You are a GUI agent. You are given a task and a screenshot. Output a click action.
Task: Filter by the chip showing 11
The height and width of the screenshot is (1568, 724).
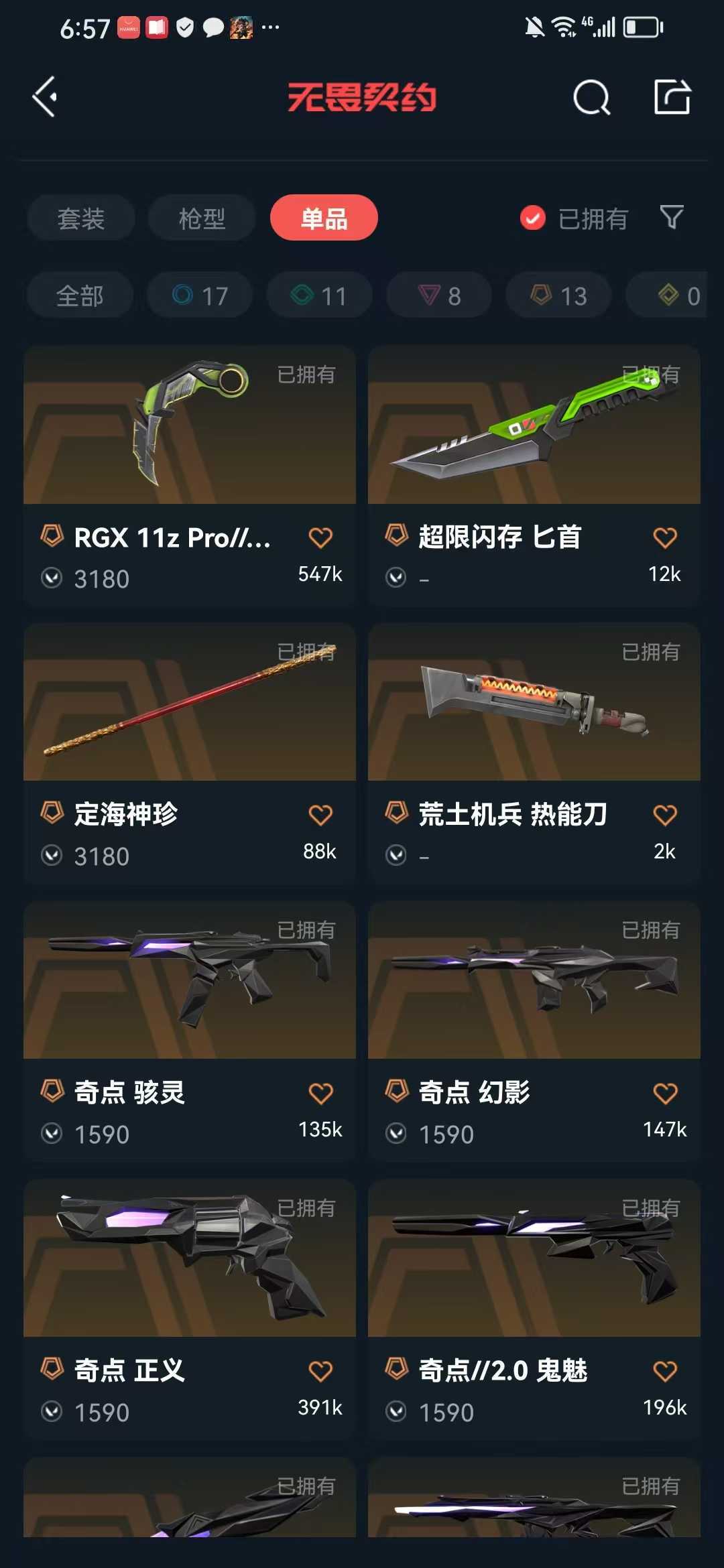(x=319, y=296)
